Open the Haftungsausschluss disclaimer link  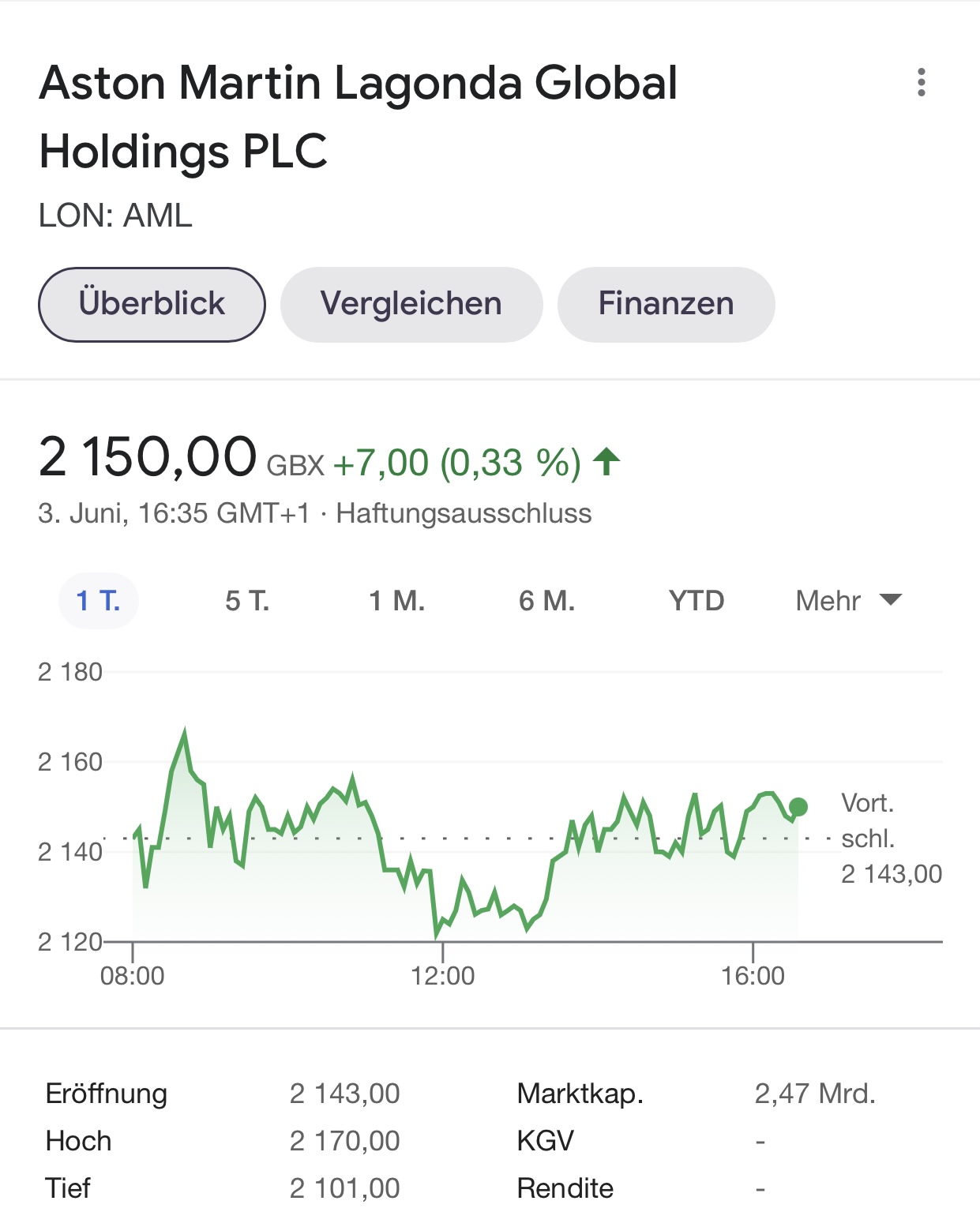(464, 513)
